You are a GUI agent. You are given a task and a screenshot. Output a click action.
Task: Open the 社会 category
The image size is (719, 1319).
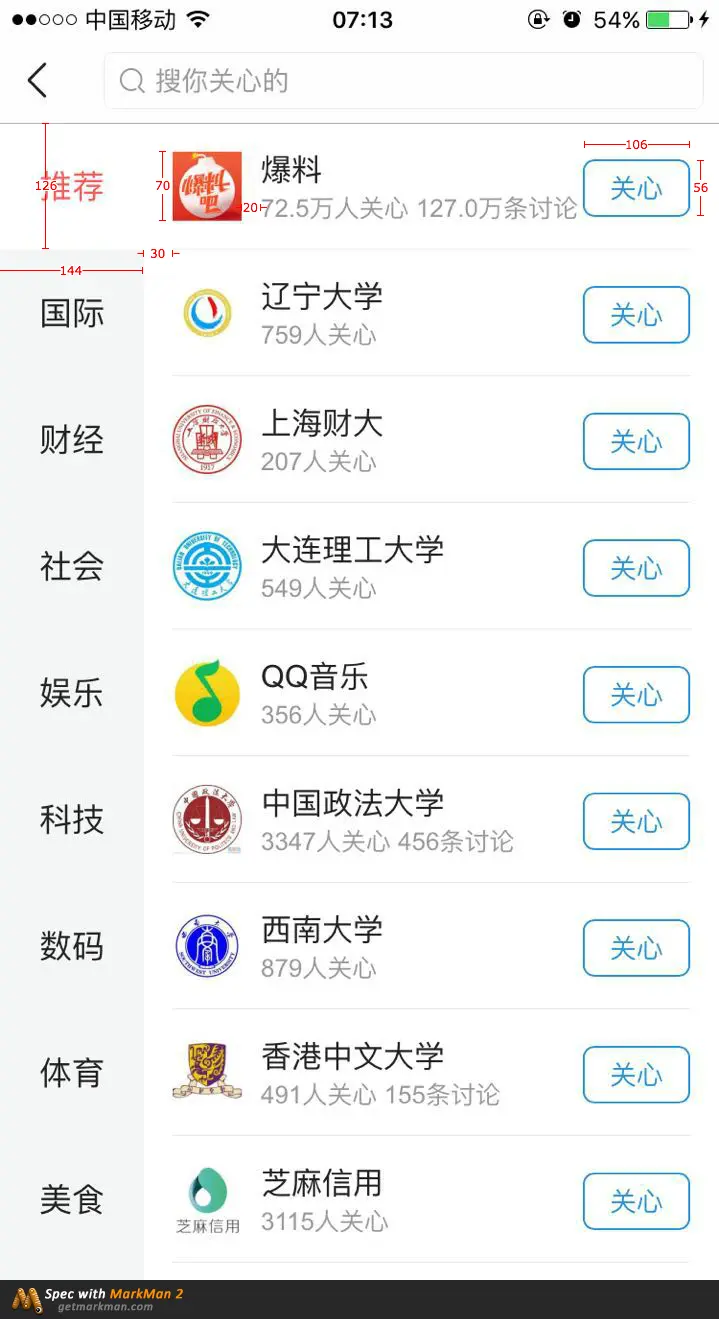pos(72,566)
